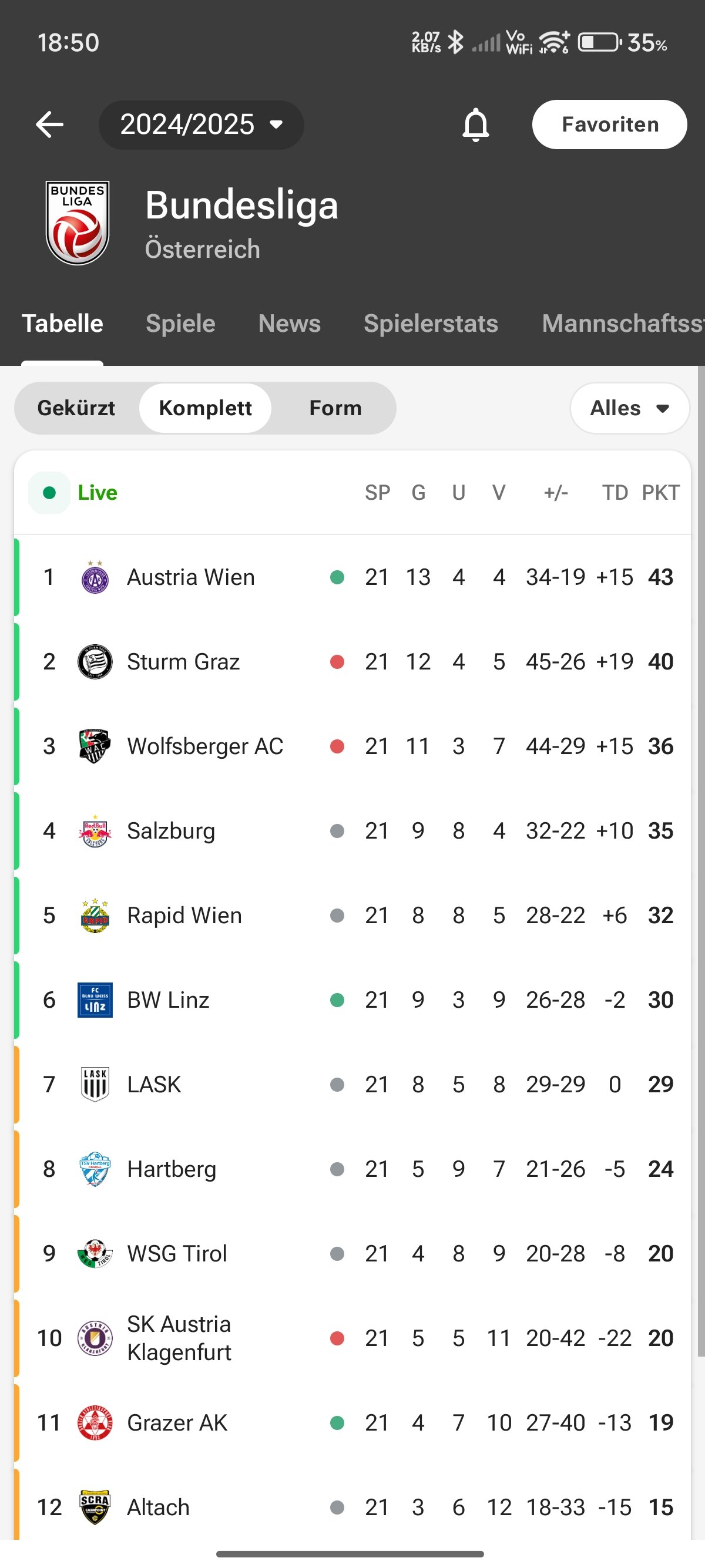Open Austria Wien team row
This screenshot has height=1568, width=705.
tap(352, 577)
